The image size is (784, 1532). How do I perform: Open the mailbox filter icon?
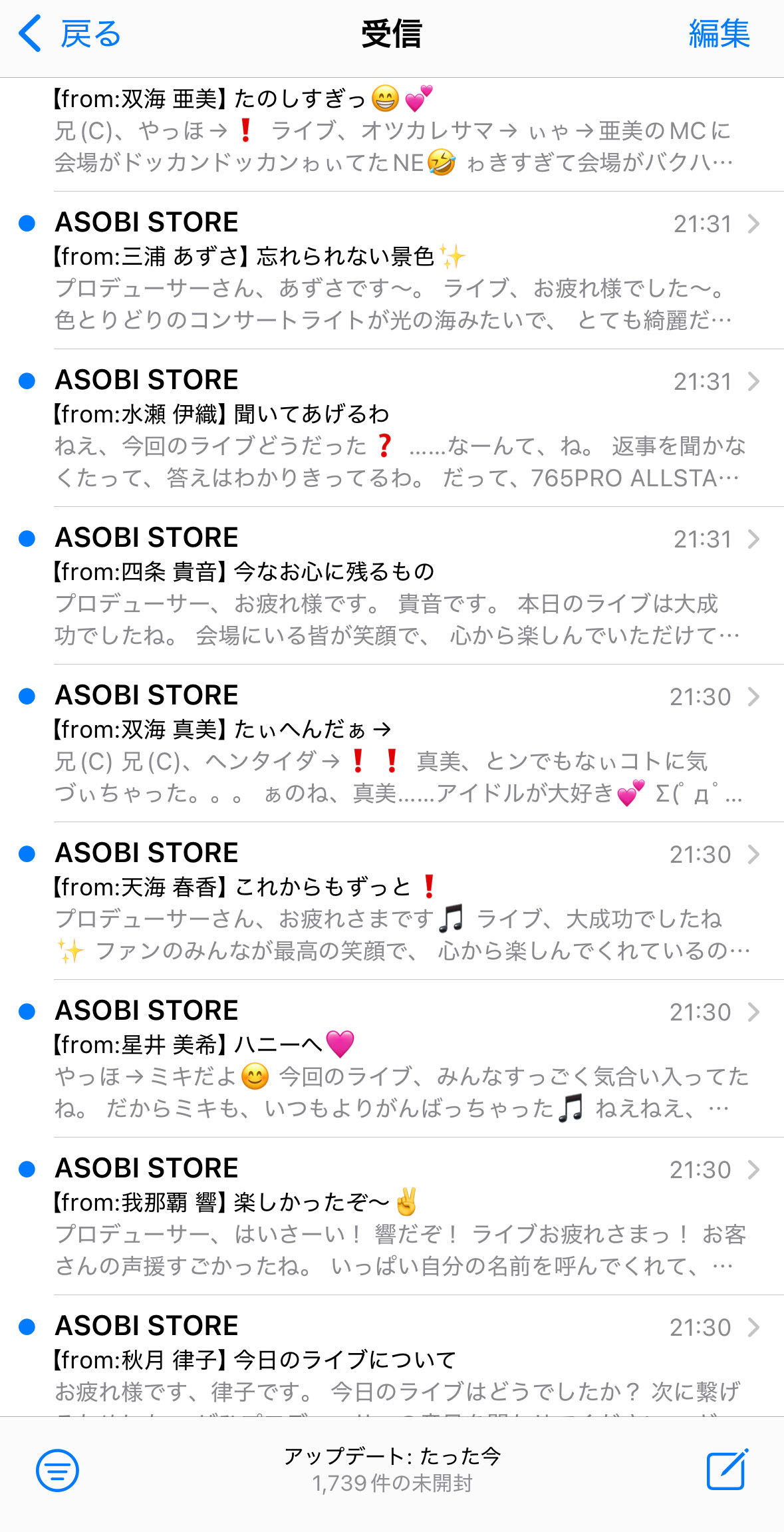57,1470
